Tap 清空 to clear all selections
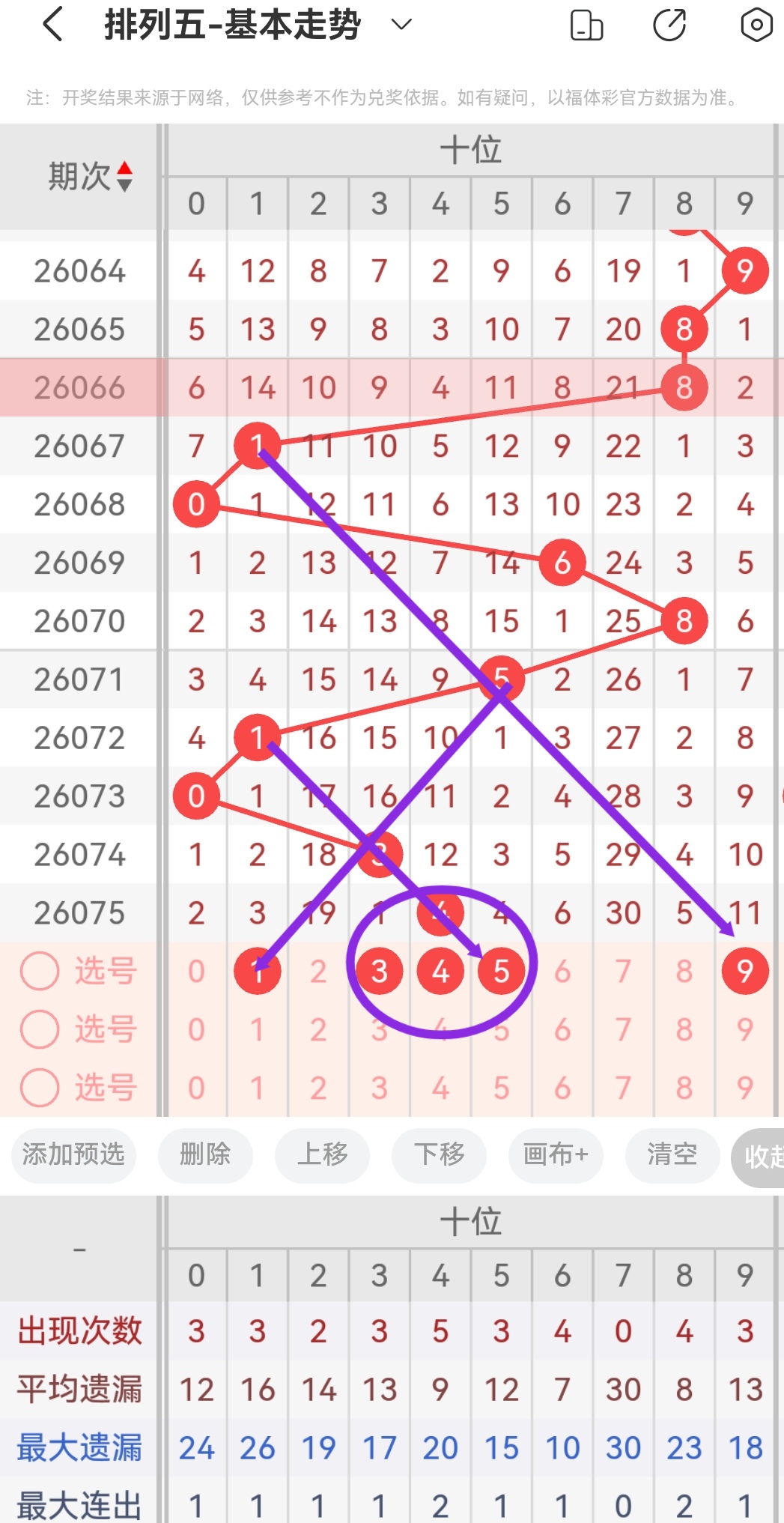The height and width of the screenshot is (1523, 784). pyautogui.click(x=672, y=1156)
